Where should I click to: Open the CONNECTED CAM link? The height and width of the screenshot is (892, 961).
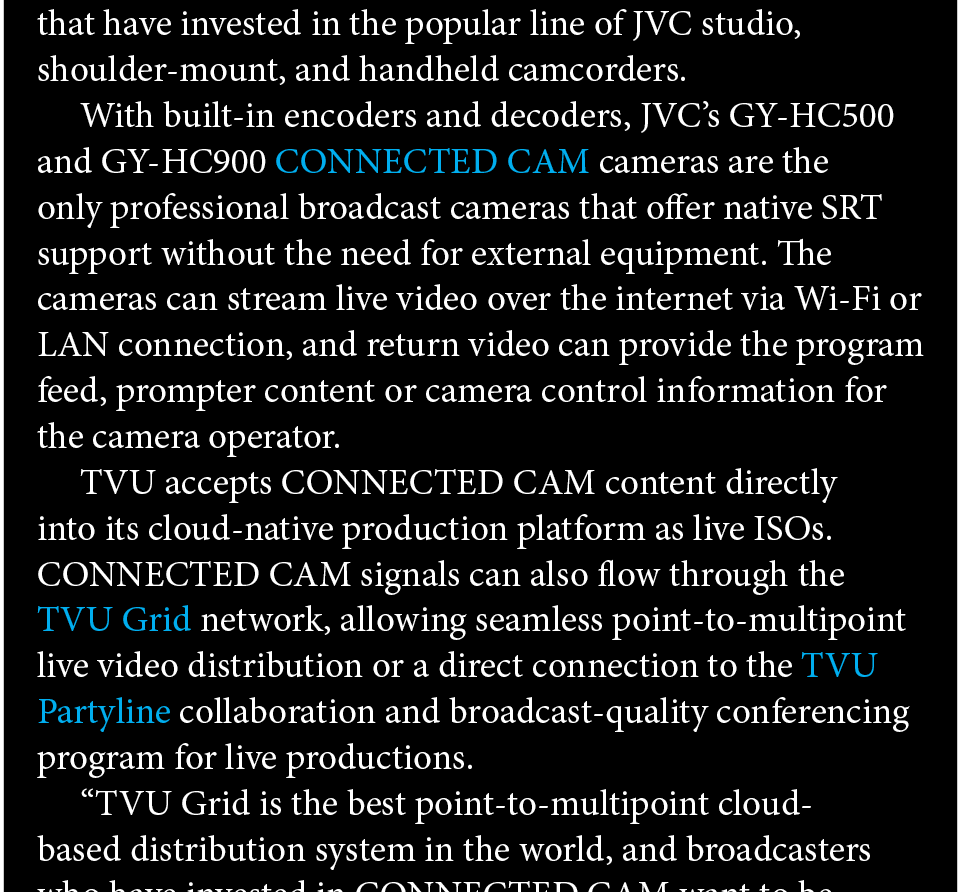click(x=431, y=162)
